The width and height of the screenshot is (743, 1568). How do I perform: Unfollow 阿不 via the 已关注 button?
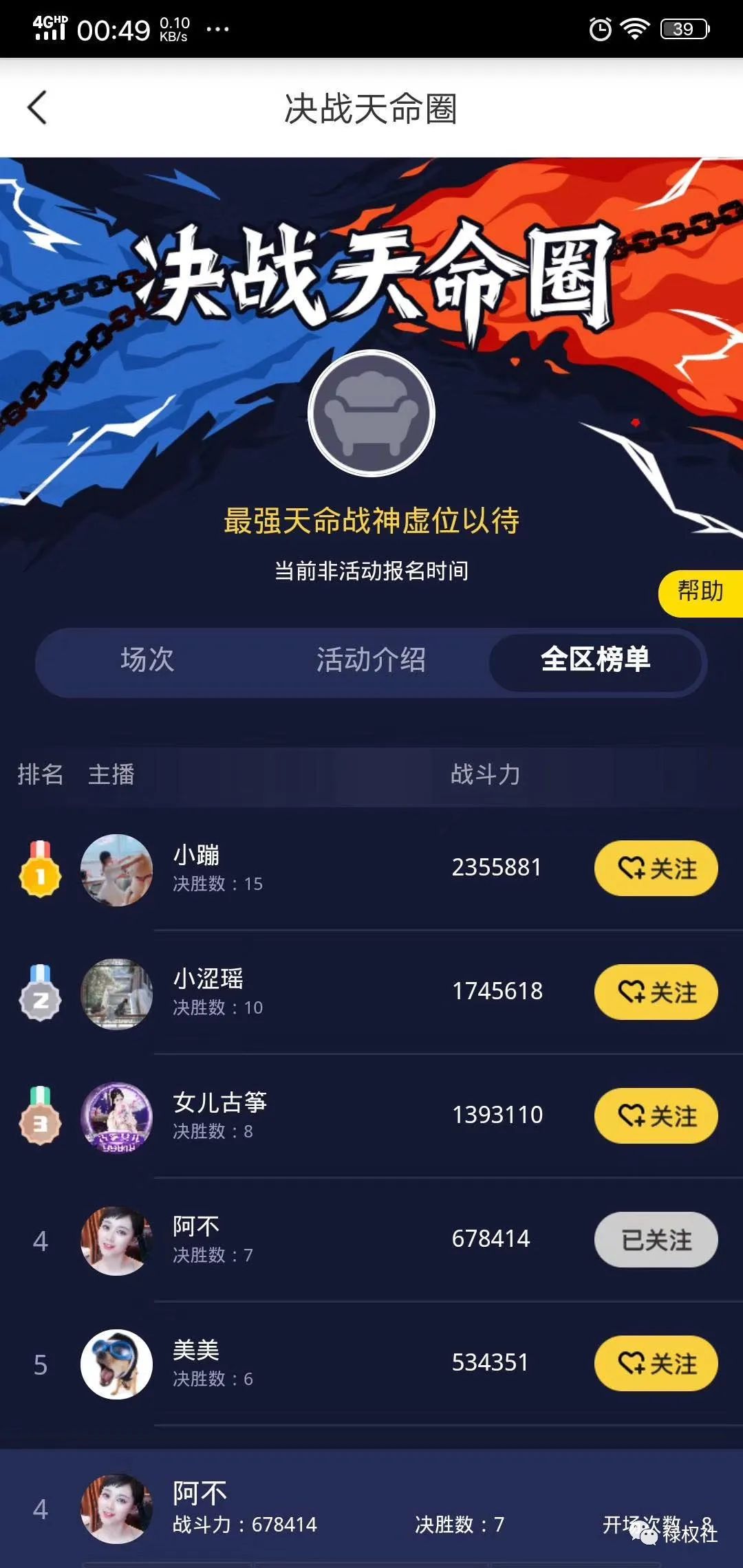[656, 1240]
